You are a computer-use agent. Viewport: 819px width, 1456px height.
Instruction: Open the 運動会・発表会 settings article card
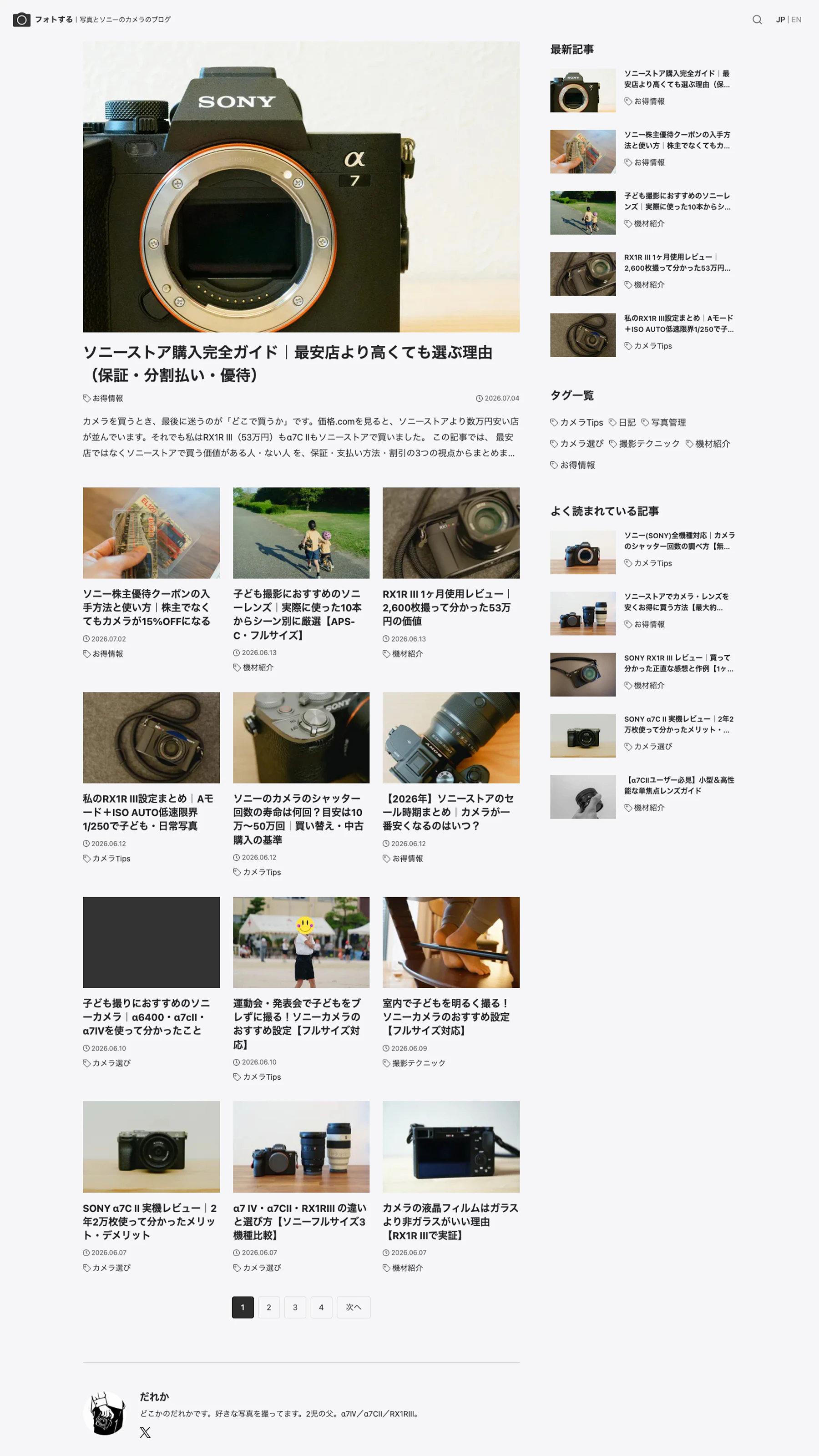click(301, 989)
